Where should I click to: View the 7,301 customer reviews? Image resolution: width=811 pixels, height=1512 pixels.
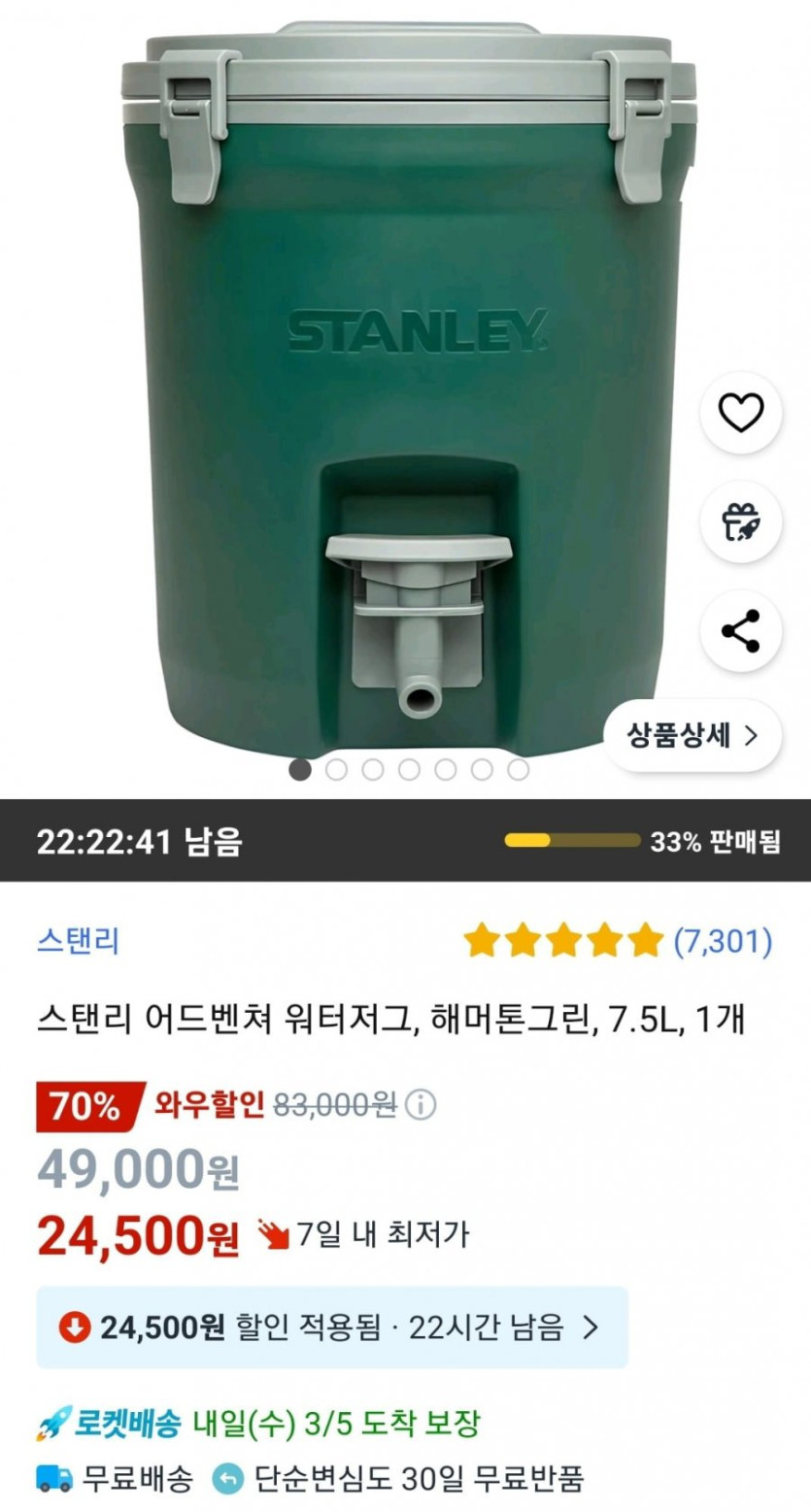click(723, 941)
